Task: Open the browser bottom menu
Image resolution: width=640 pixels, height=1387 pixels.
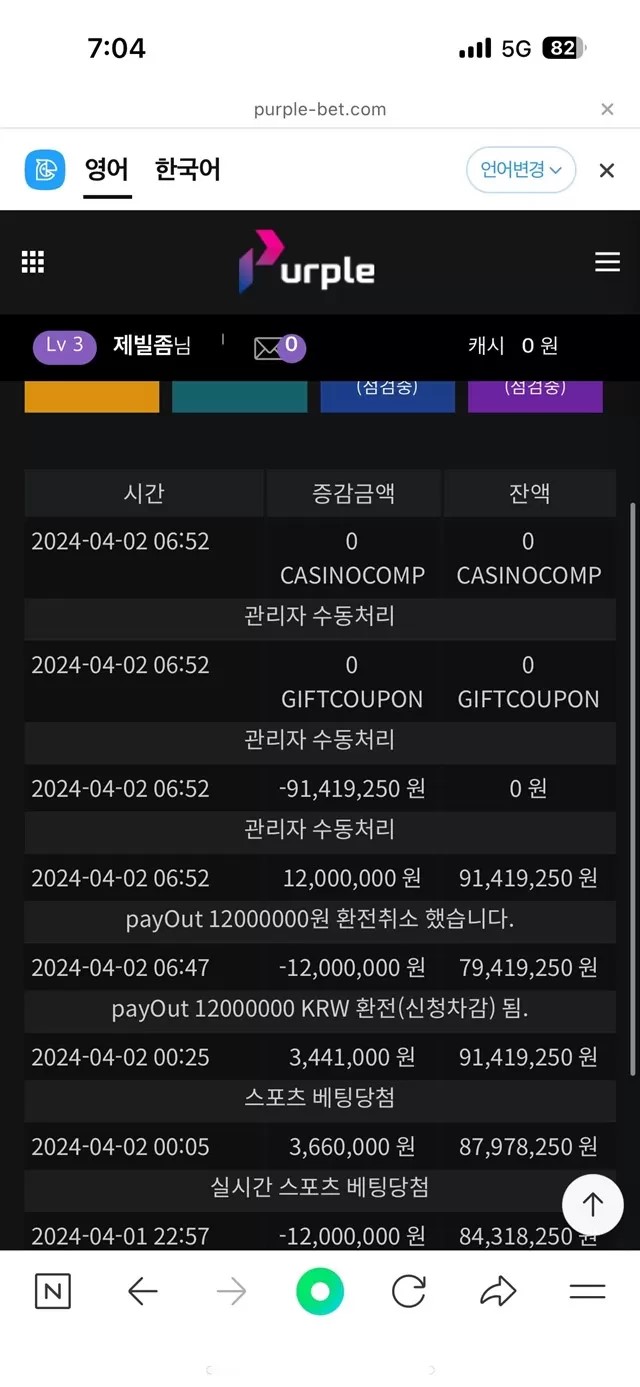Action: click(587, 1292)
